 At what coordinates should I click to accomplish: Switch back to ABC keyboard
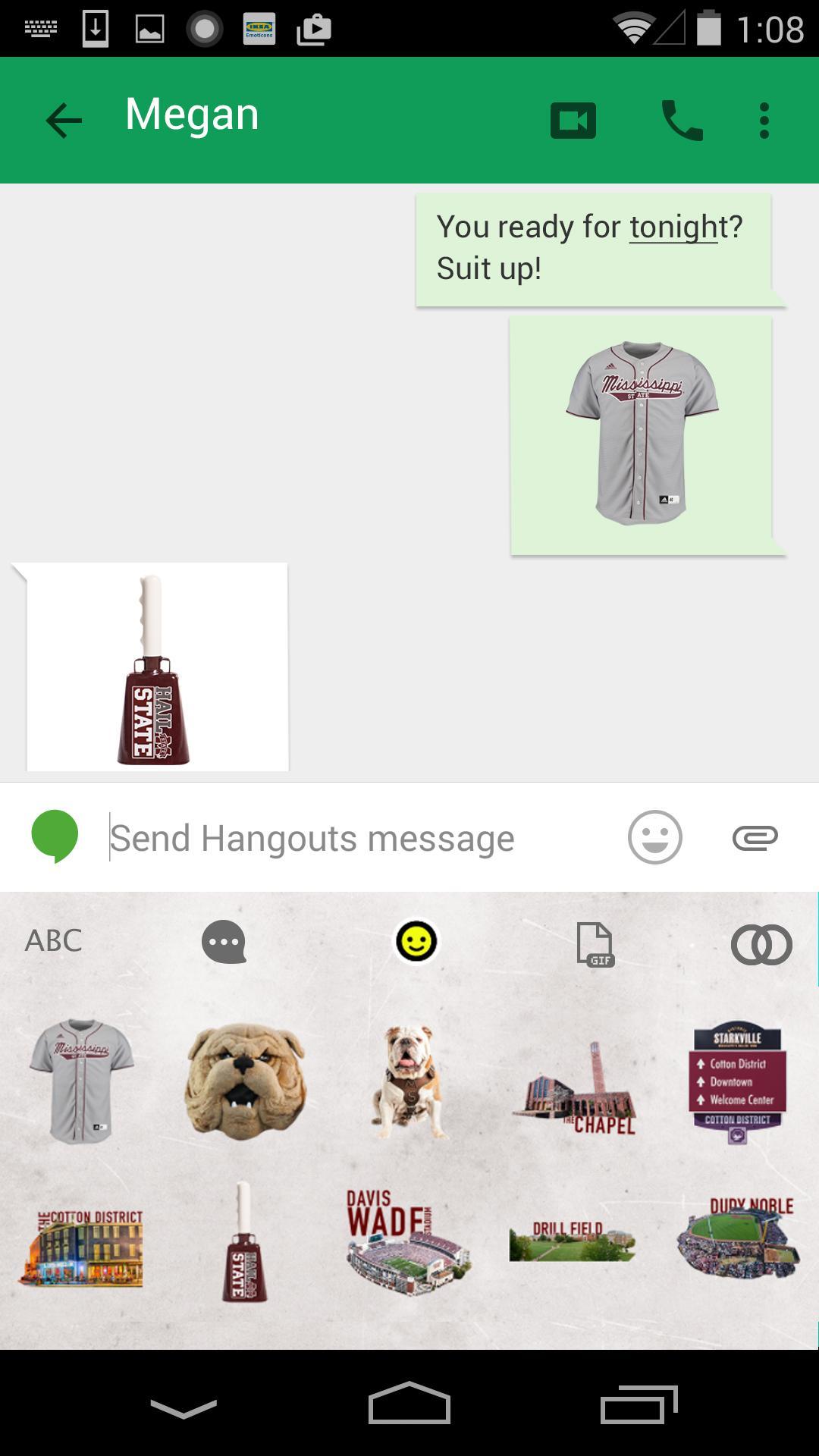53,941
